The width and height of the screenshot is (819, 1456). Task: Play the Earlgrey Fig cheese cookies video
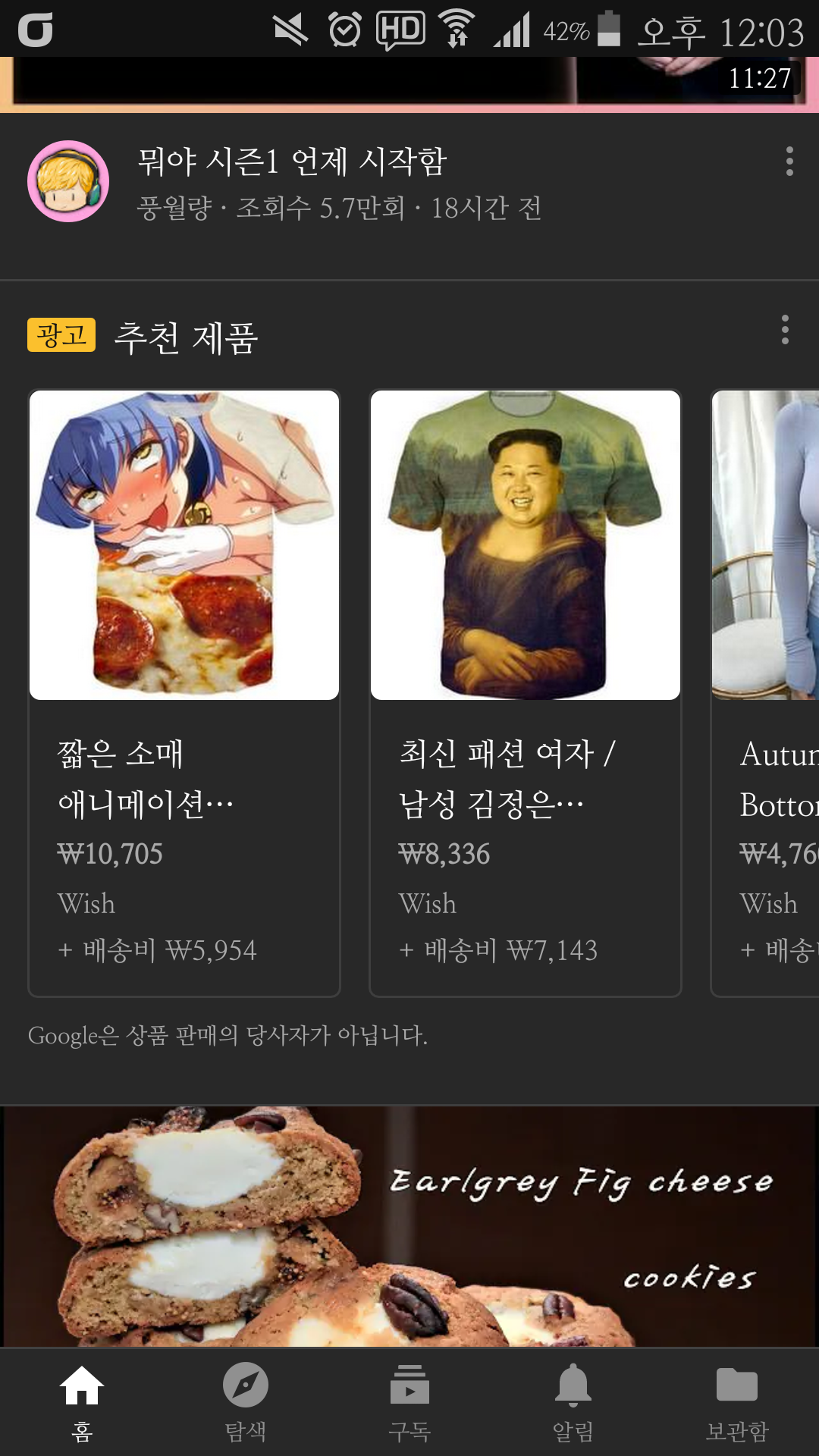pos(409,1226)
